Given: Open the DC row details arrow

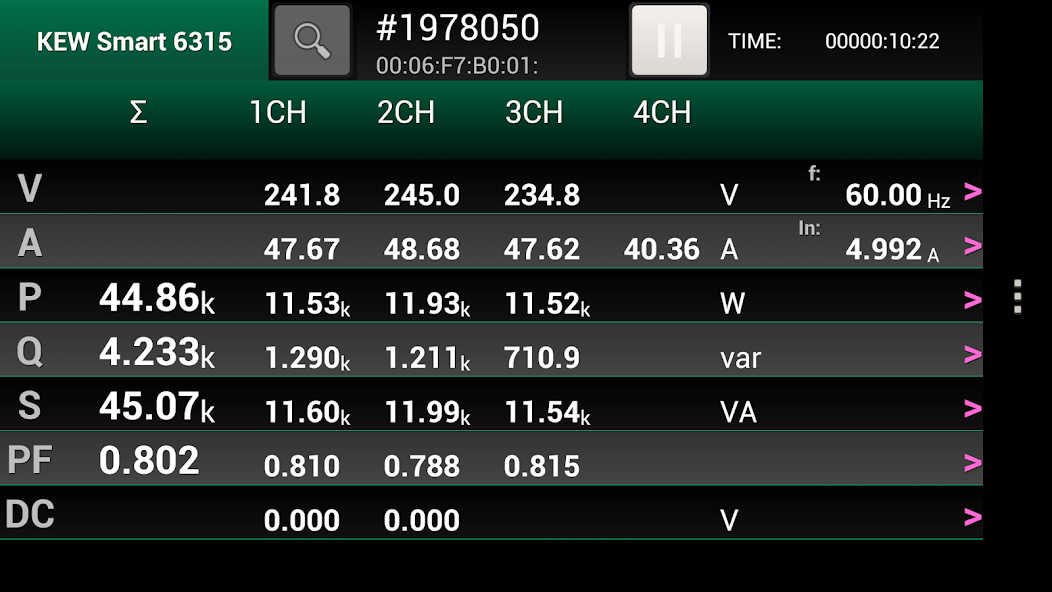Looking at the screenshot, I should (971, 517).
